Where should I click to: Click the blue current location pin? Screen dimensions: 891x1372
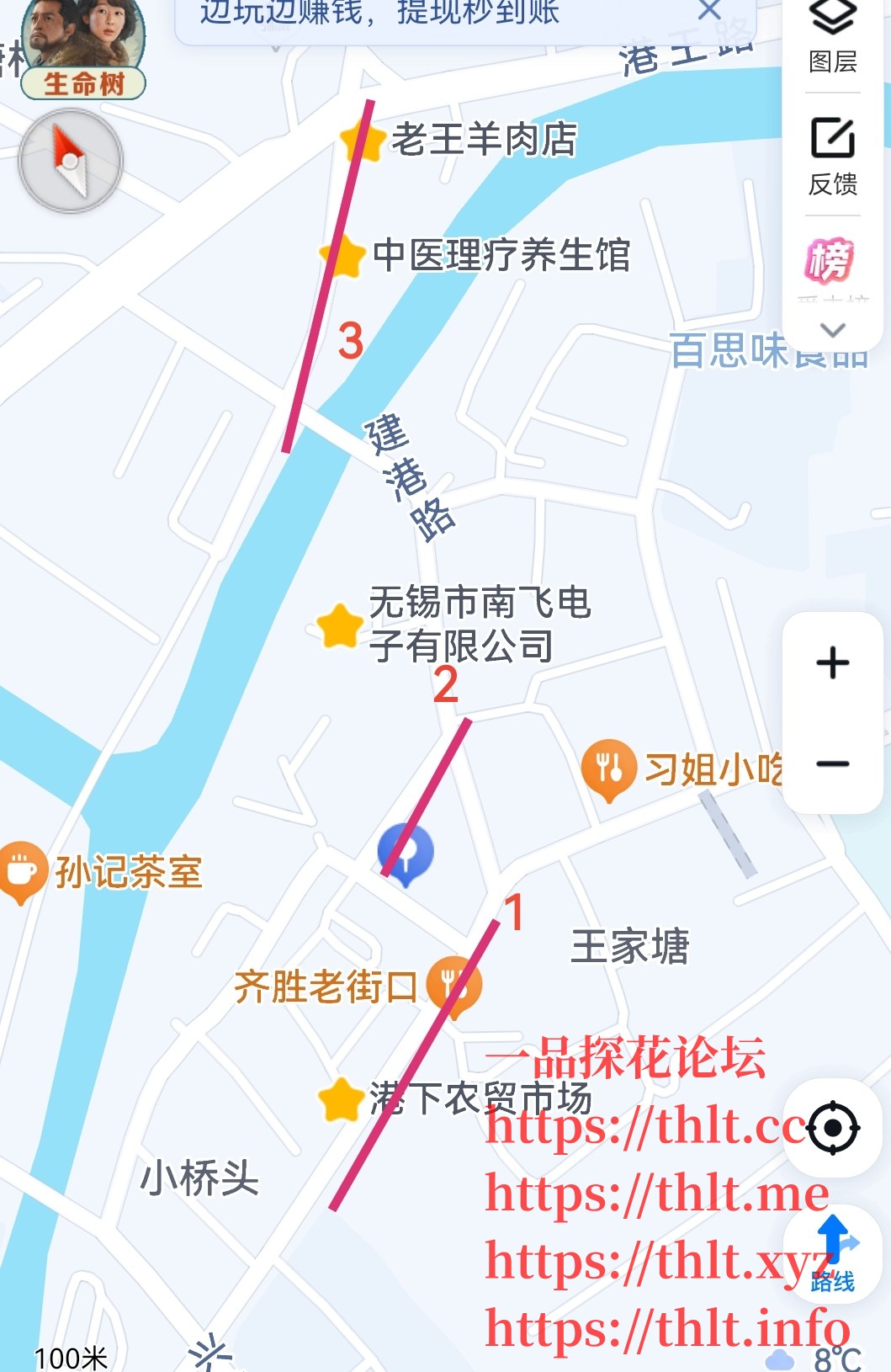click(x=406, y=852)
